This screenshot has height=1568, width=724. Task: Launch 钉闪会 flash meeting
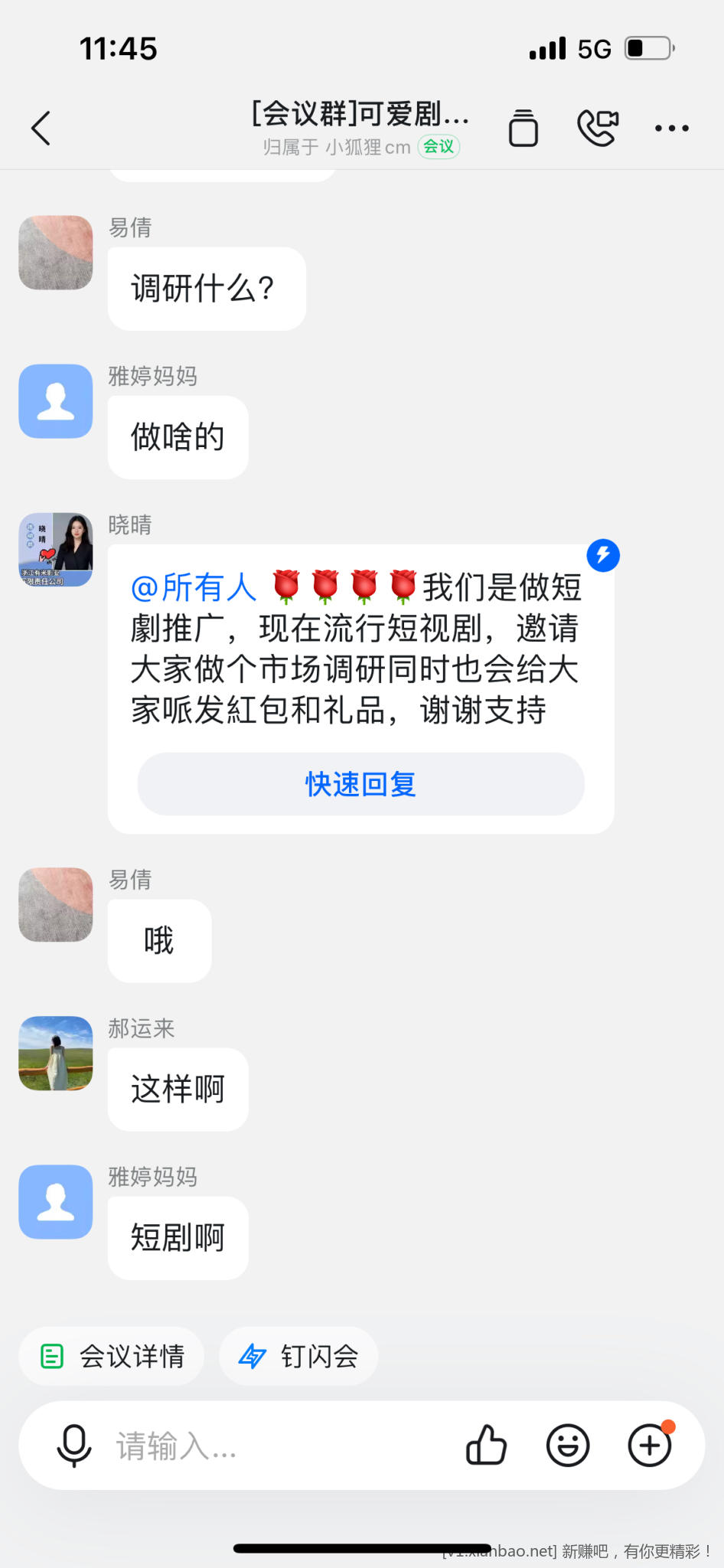click(x=298, y=1356)
